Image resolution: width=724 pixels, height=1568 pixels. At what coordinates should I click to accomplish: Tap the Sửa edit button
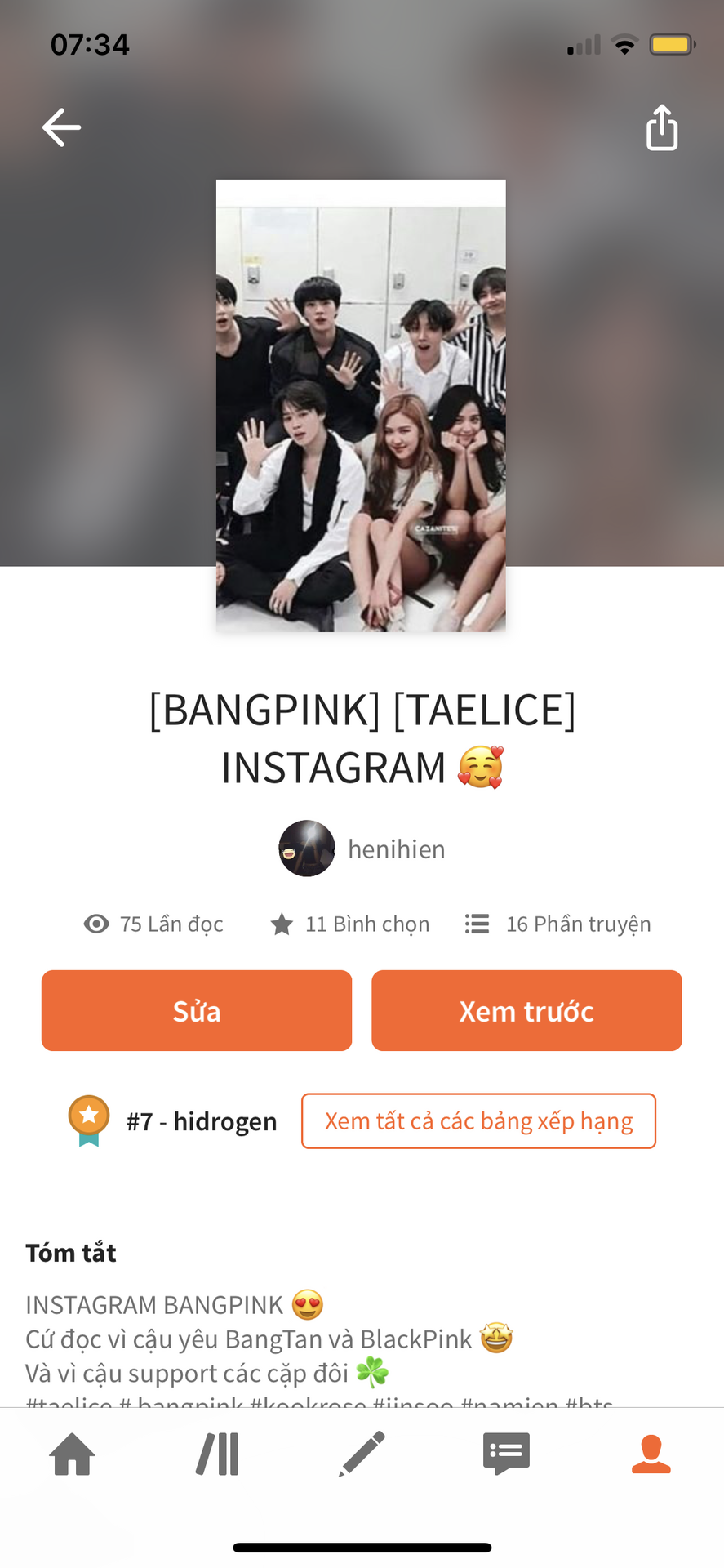coord(197,1011)
